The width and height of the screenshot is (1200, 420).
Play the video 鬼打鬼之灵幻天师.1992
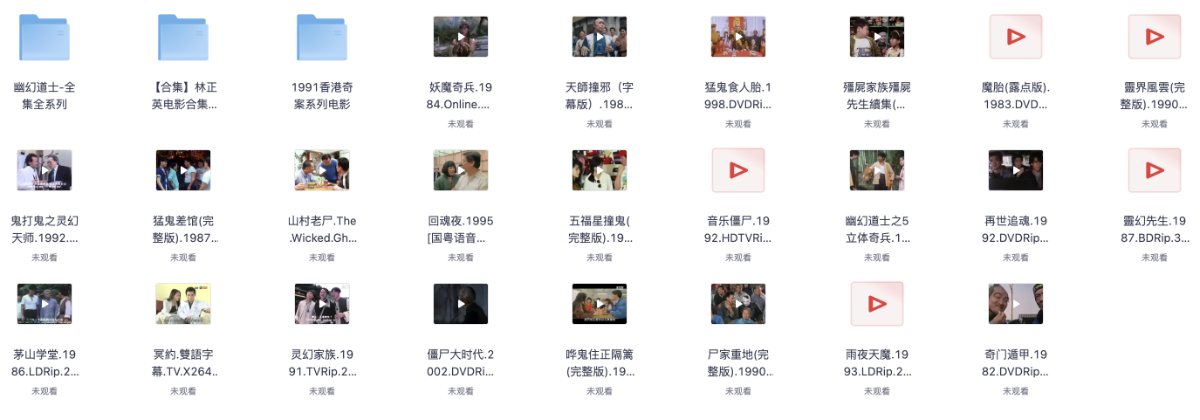point(44,170)
